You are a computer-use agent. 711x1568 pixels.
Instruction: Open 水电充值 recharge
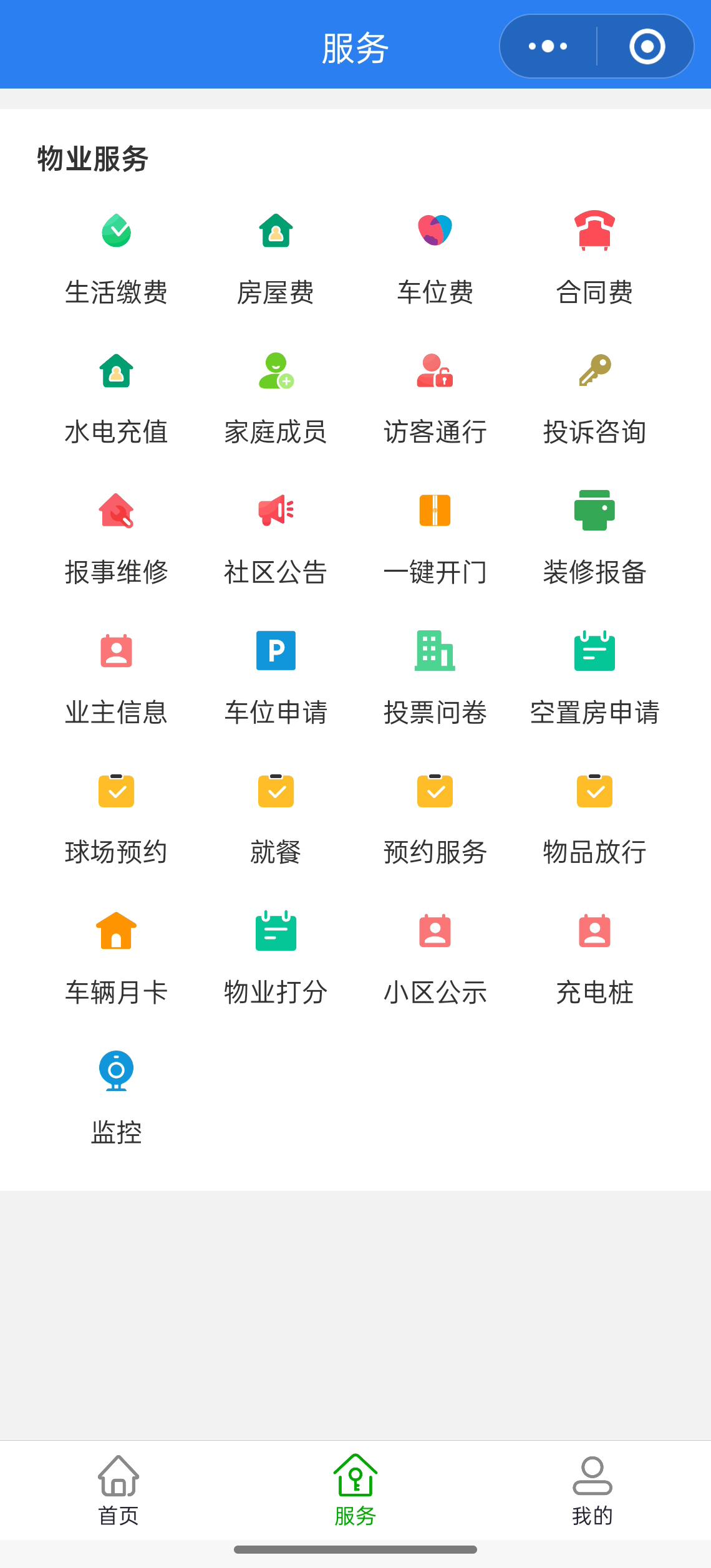coord(117,399)
